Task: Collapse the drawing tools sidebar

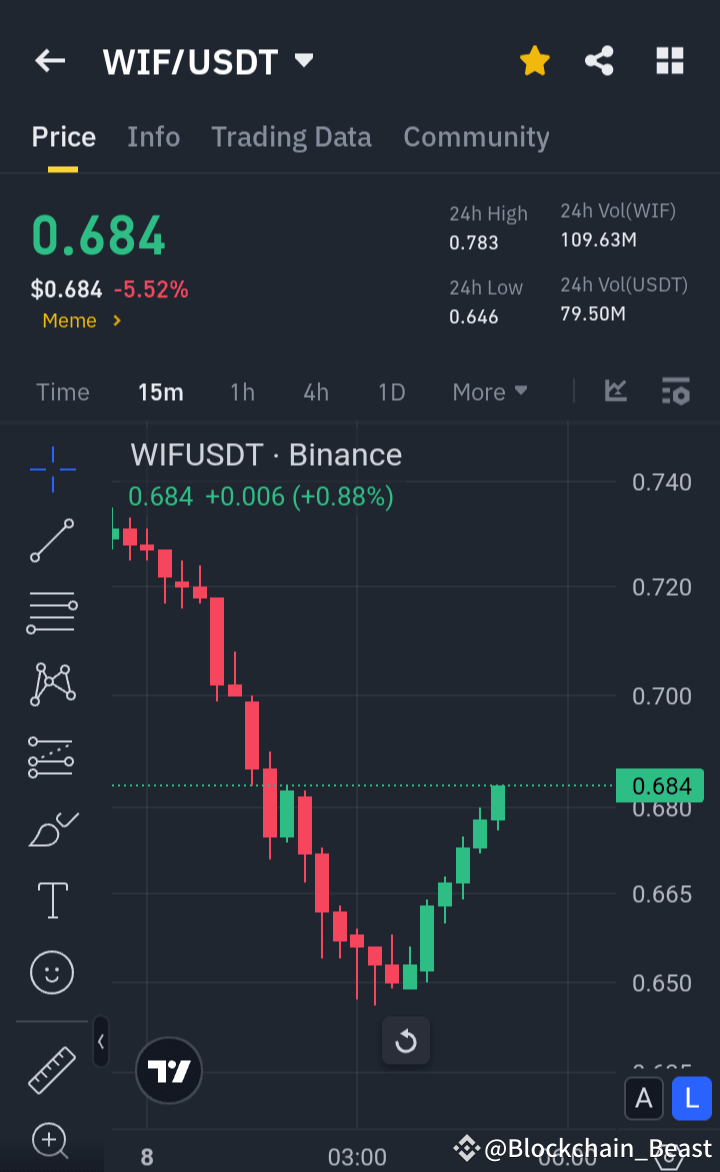Action: [x=100, y=1041]
